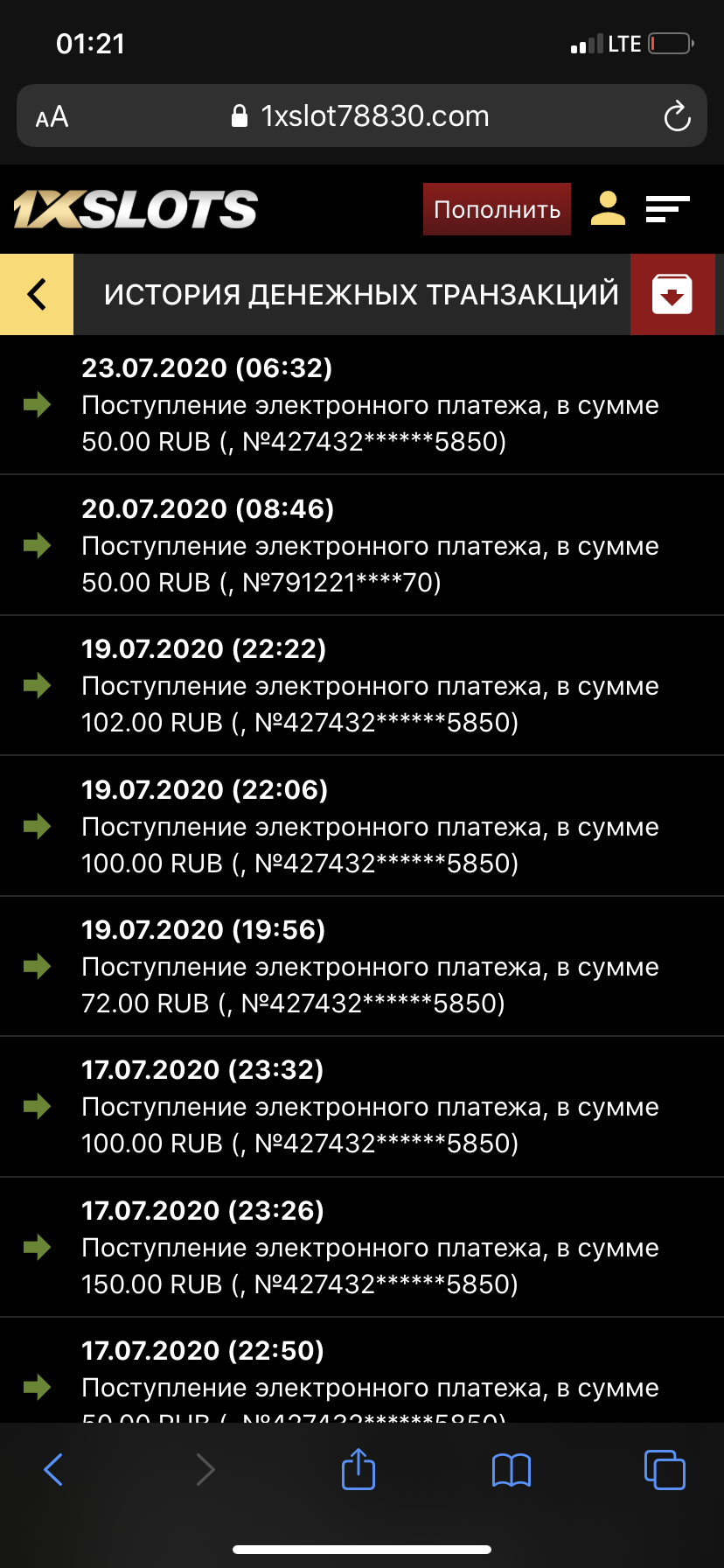Collapse the transaction view with yellow back chevron
The image size is (724, 1568).
coord(36,294)
